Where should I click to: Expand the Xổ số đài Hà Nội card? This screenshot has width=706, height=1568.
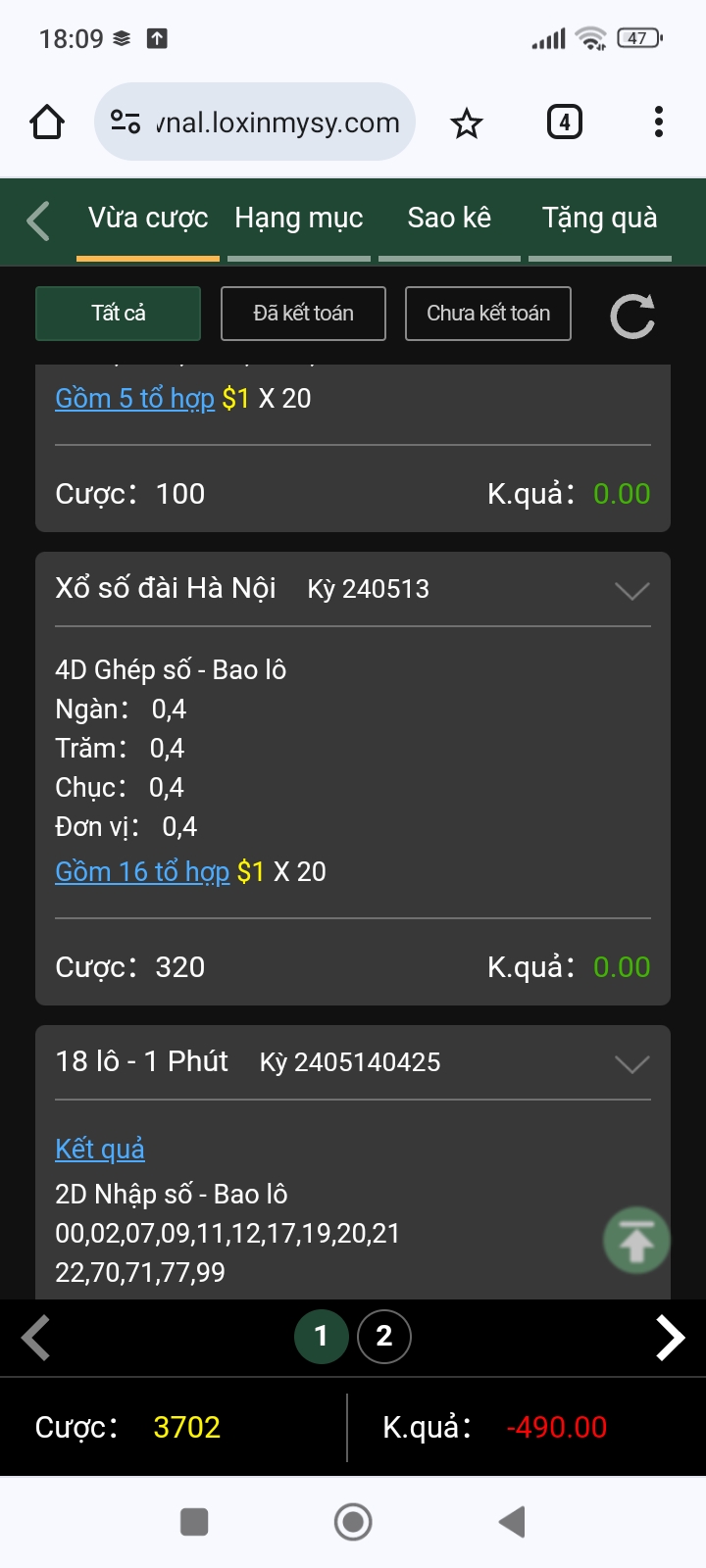coord(631,590)
